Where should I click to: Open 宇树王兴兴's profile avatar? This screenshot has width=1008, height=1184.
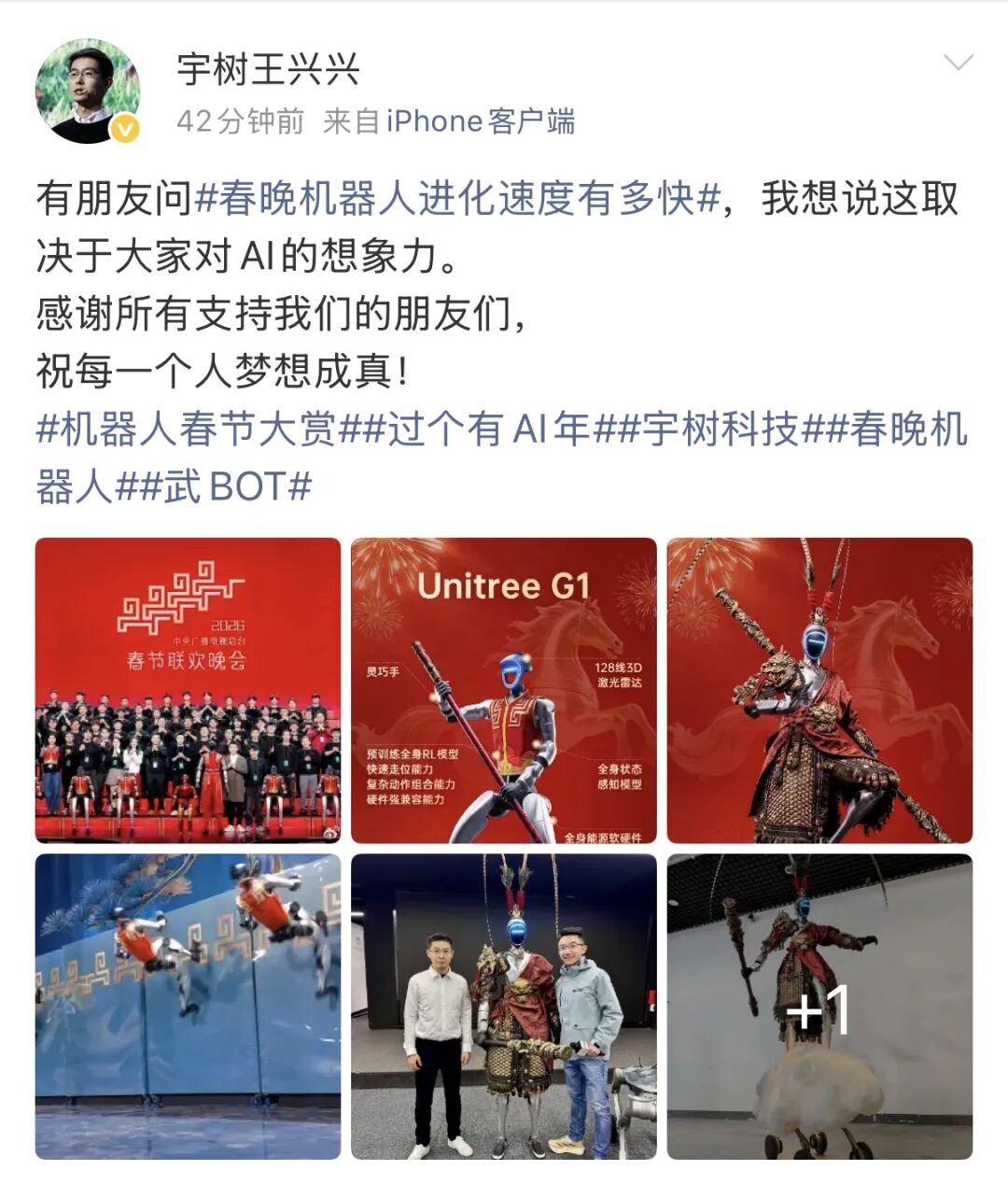coord(88,92)
